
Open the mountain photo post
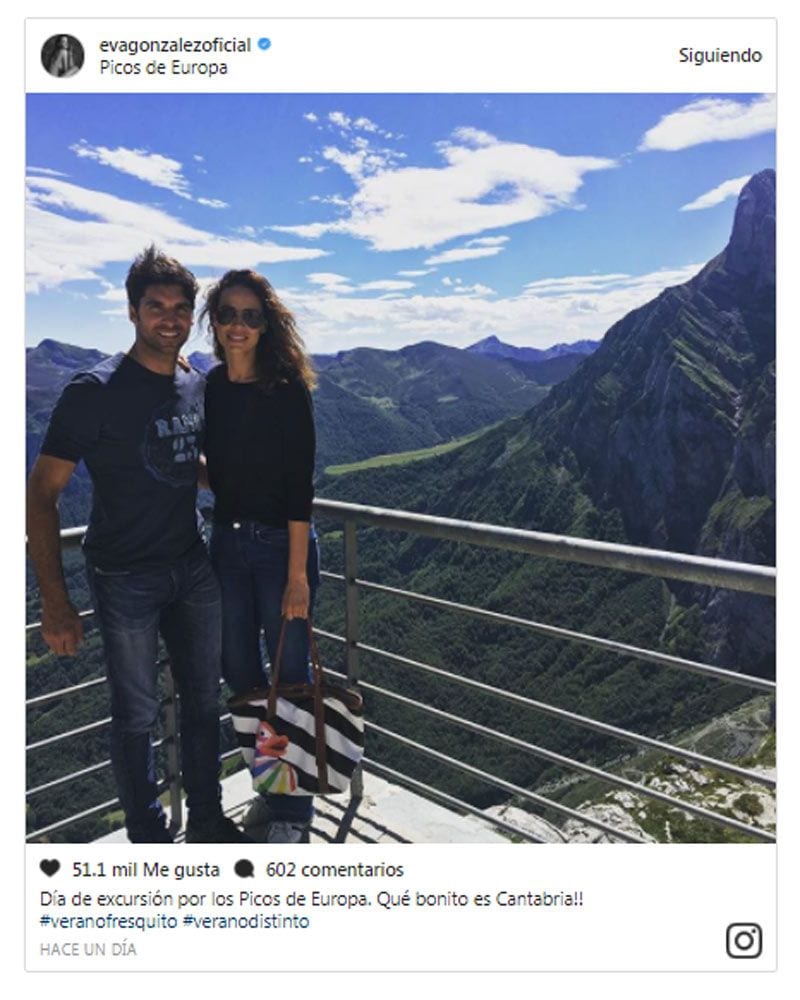400,468
